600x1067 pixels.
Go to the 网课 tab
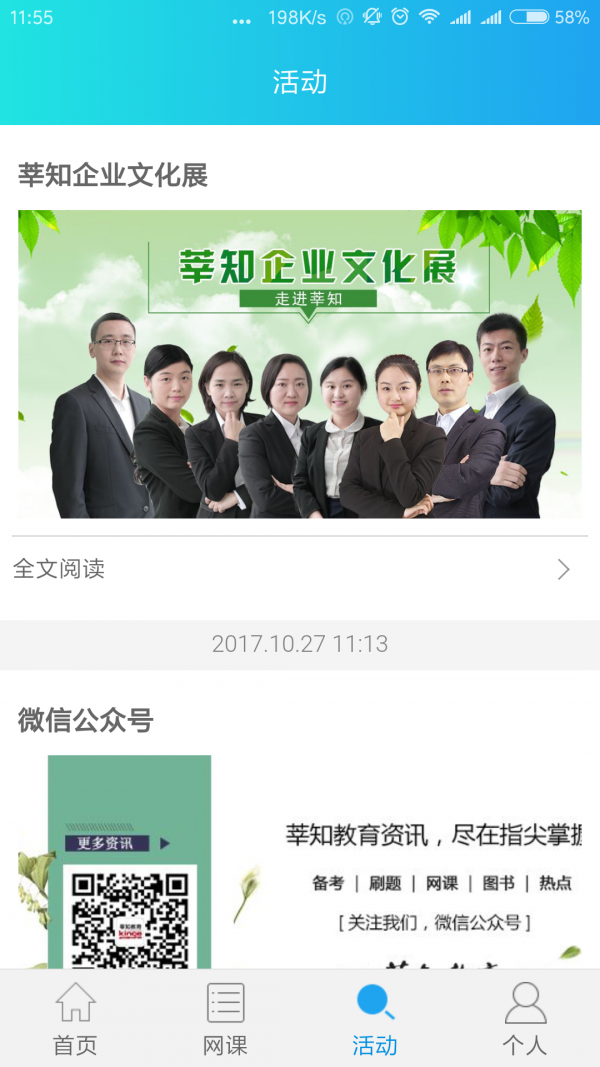[225, 1018]
